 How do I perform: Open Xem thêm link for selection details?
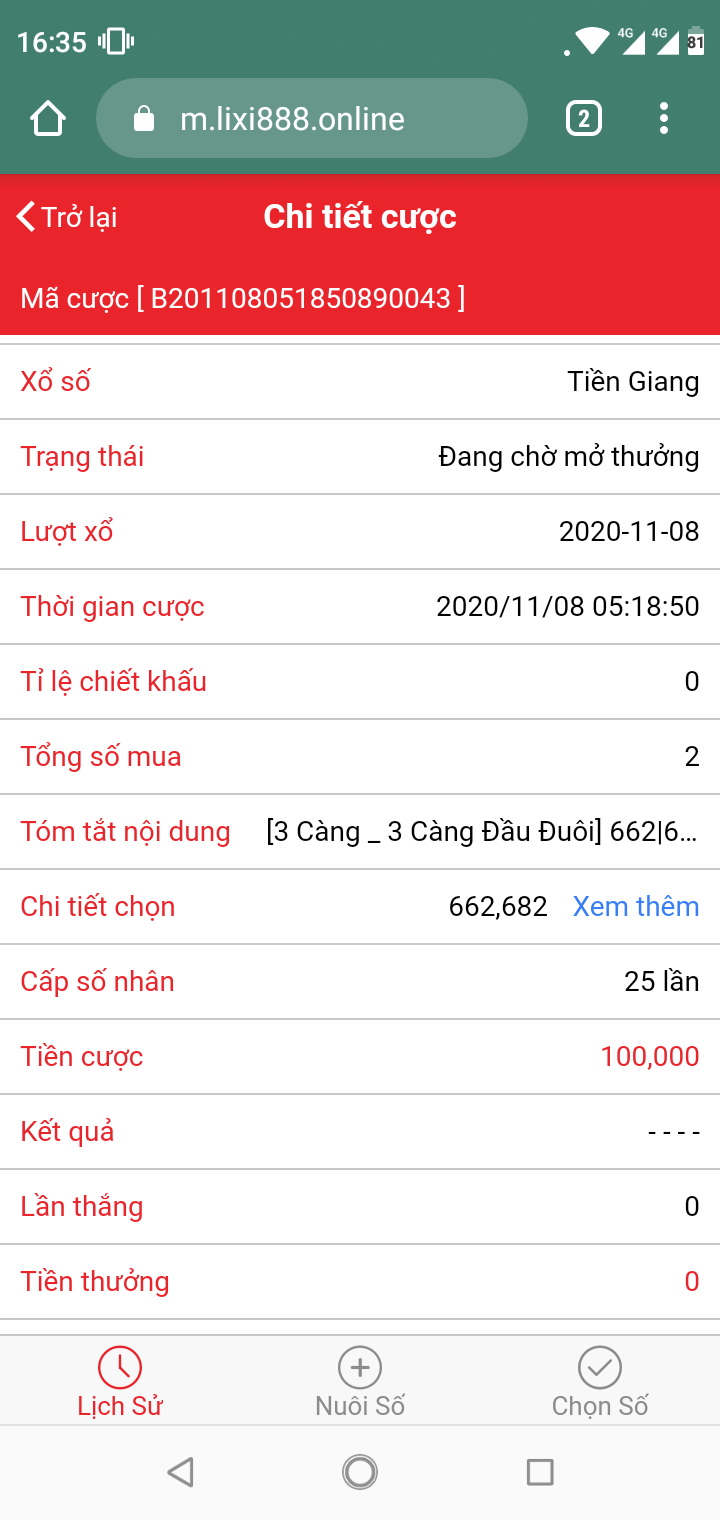tap(636, 906)
